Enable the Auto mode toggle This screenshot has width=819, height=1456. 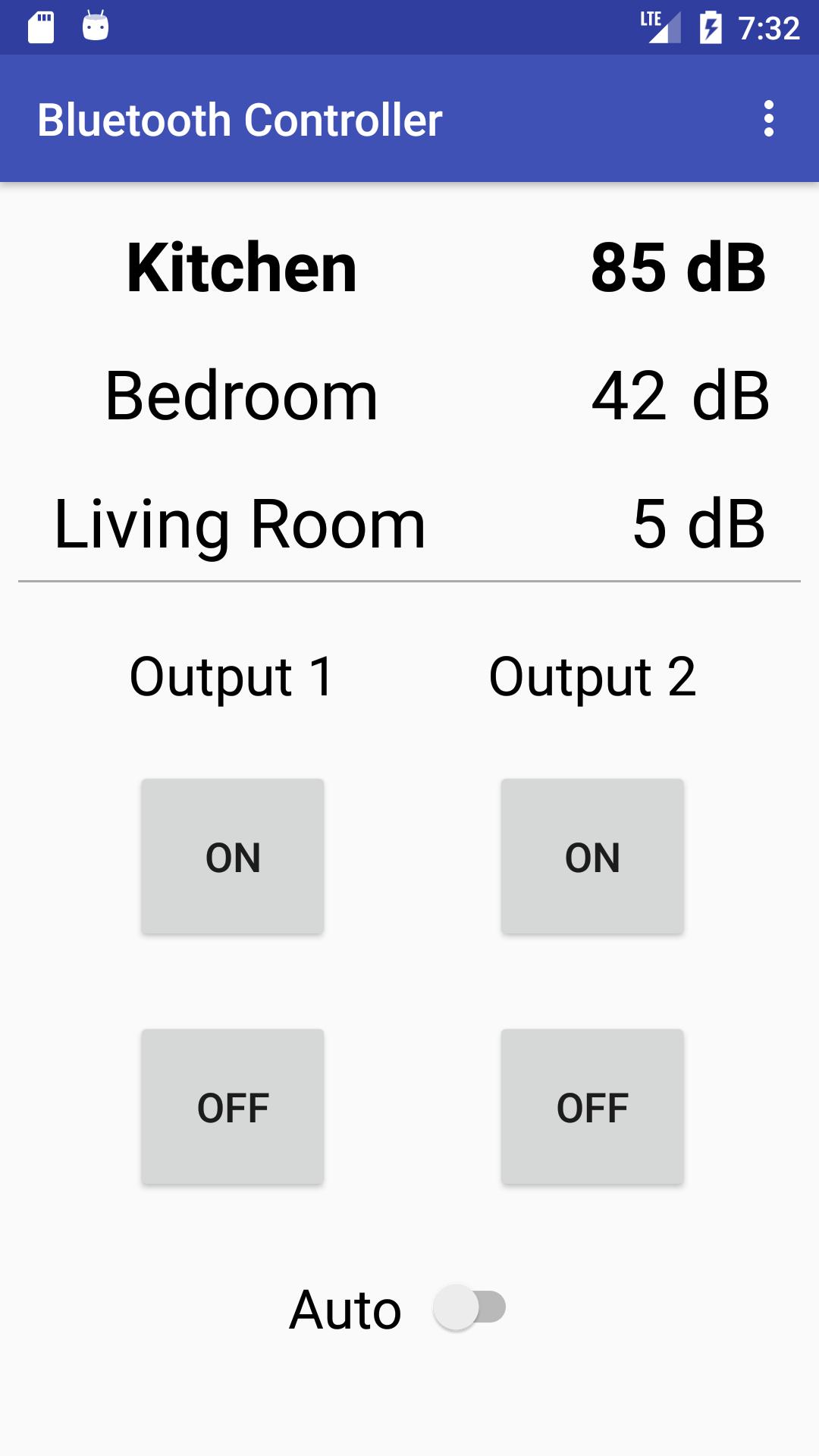468,1307
